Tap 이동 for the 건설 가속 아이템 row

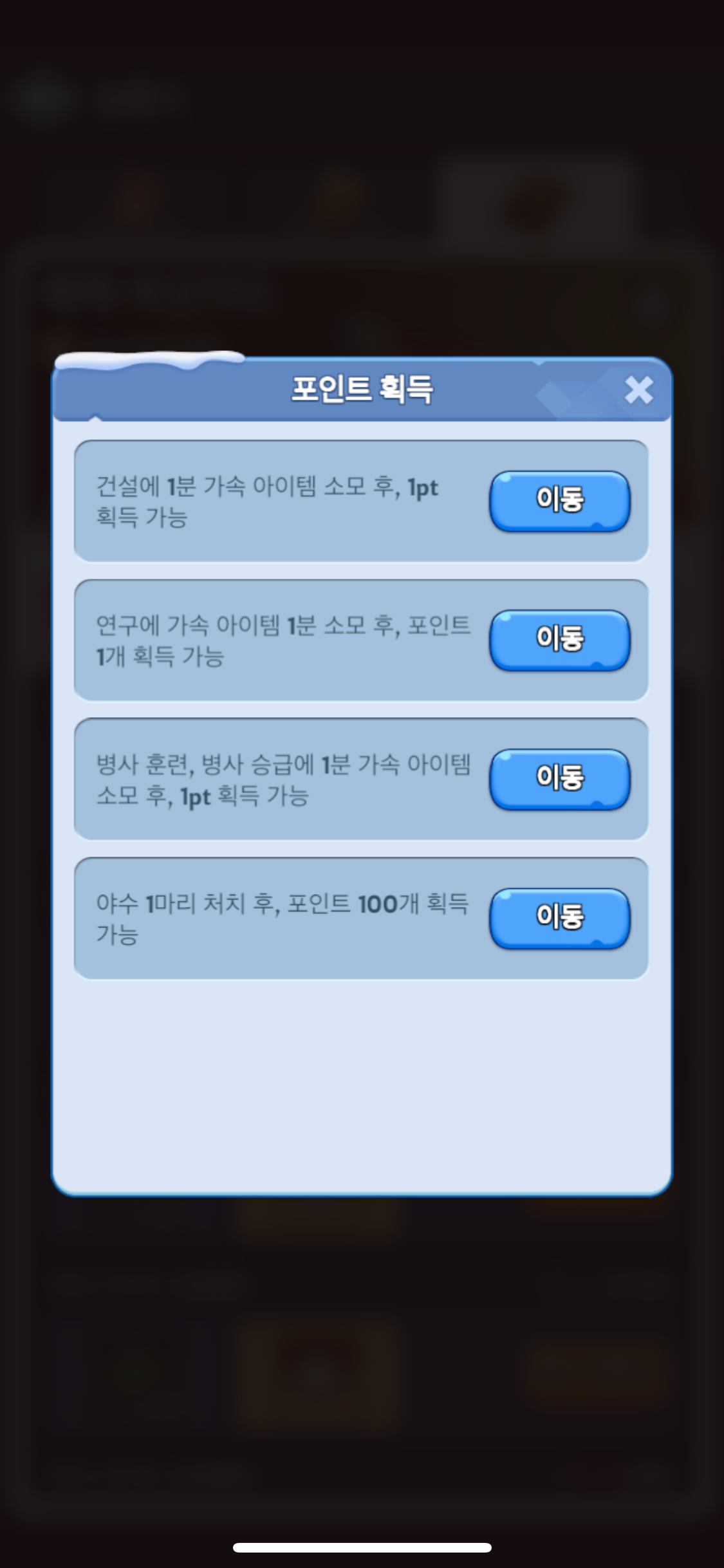560,501
